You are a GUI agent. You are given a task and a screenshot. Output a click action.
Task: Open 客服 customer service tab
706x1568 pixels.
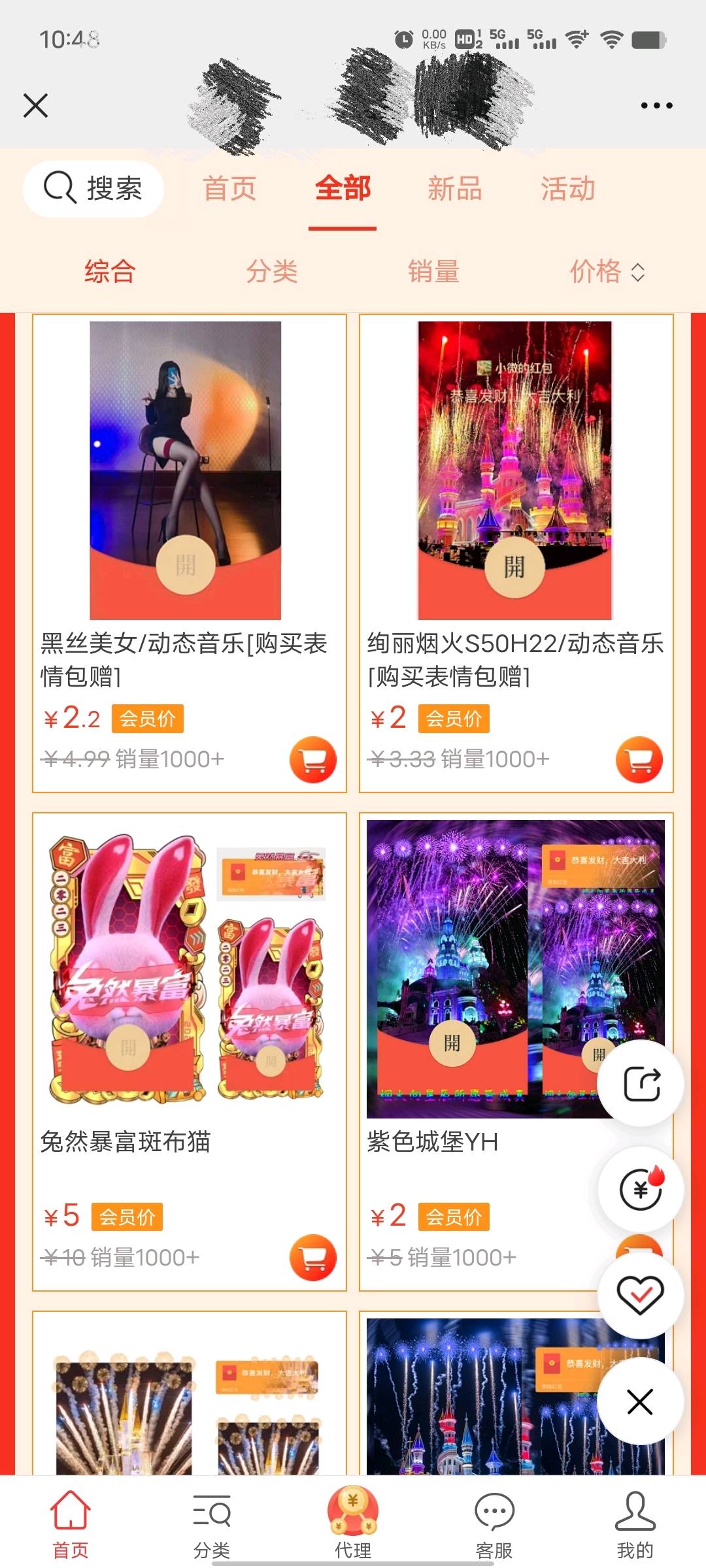pyautogui.click(x=494, y=1524)
